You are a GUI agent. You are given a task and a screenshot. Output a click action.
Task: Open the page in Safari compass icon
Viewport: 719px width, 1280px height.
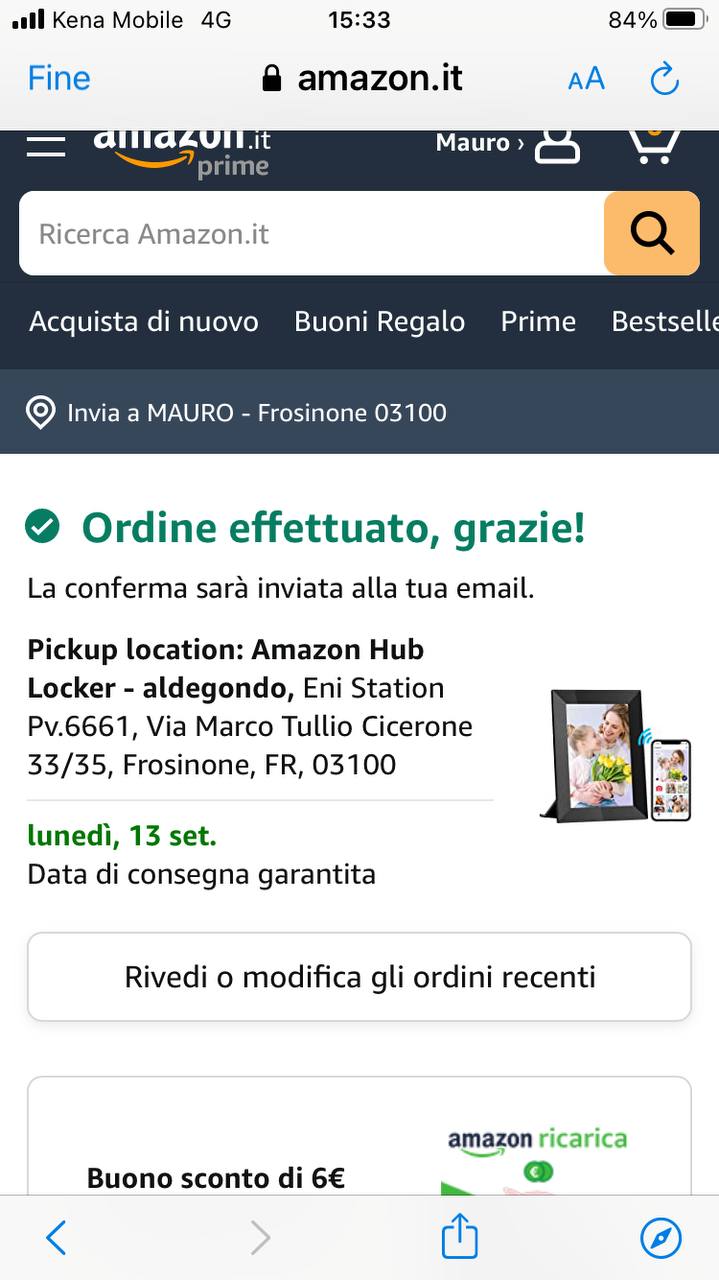pos(660,1238)
